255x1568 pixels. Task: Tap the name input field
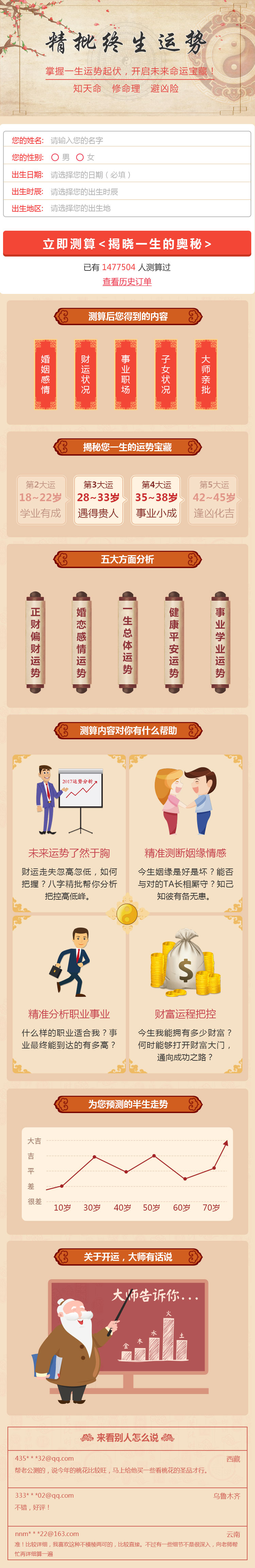(x=146, y=140)
